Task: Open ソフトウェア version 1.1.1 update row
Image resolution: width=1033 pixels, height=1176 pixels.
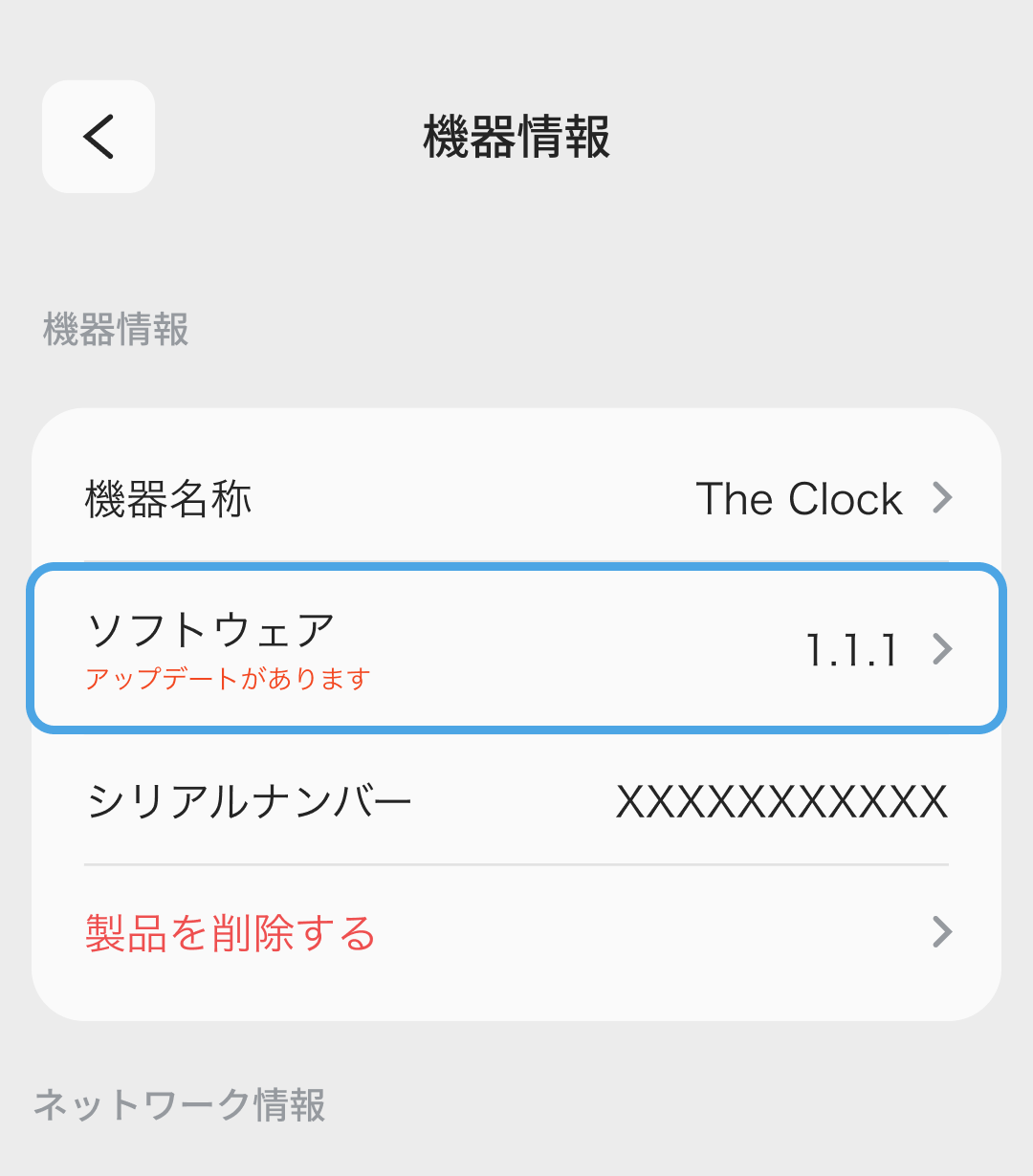Action: point(516,650)
